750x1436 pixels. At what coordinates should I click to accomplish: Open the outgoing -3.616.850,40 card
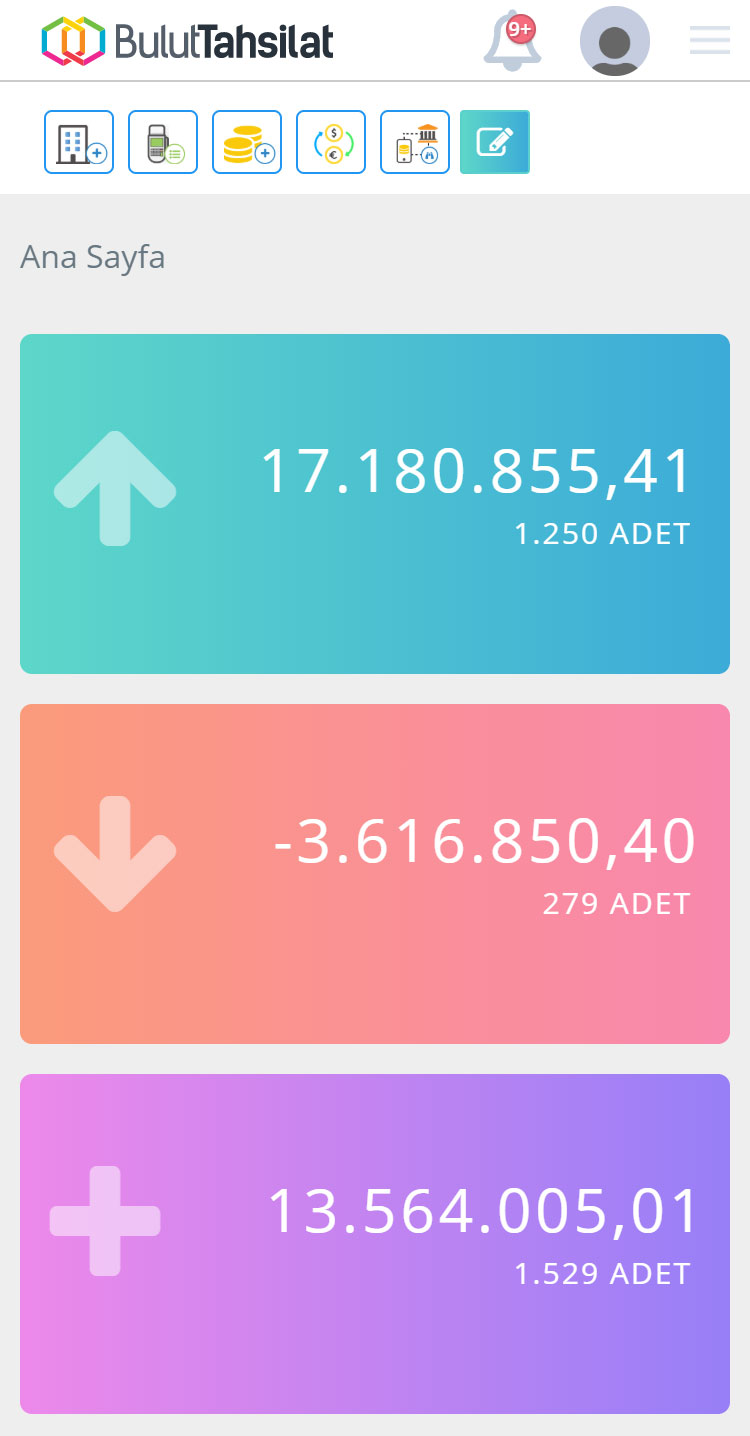point(375,874)
